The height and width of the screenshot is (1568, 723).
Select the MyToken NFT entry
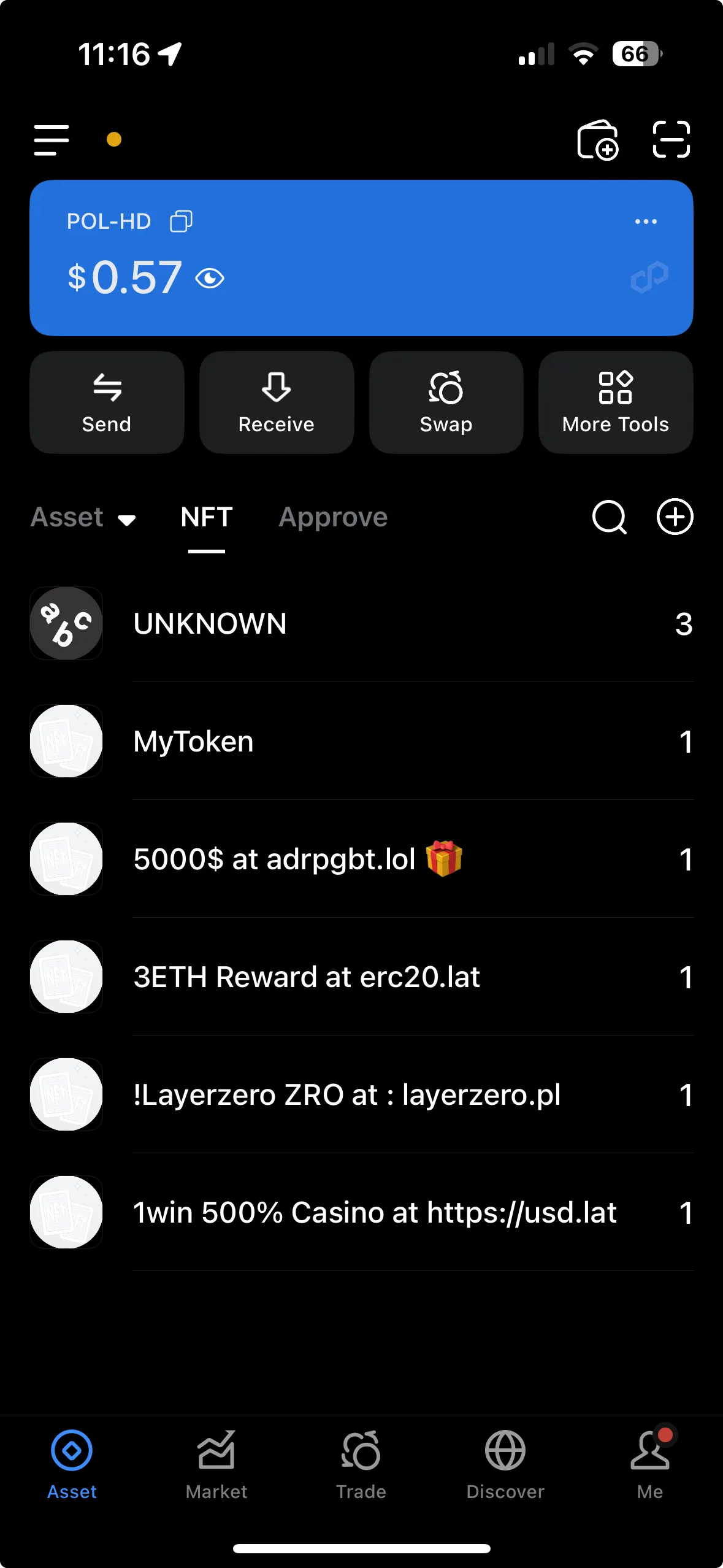pos(361,741)
